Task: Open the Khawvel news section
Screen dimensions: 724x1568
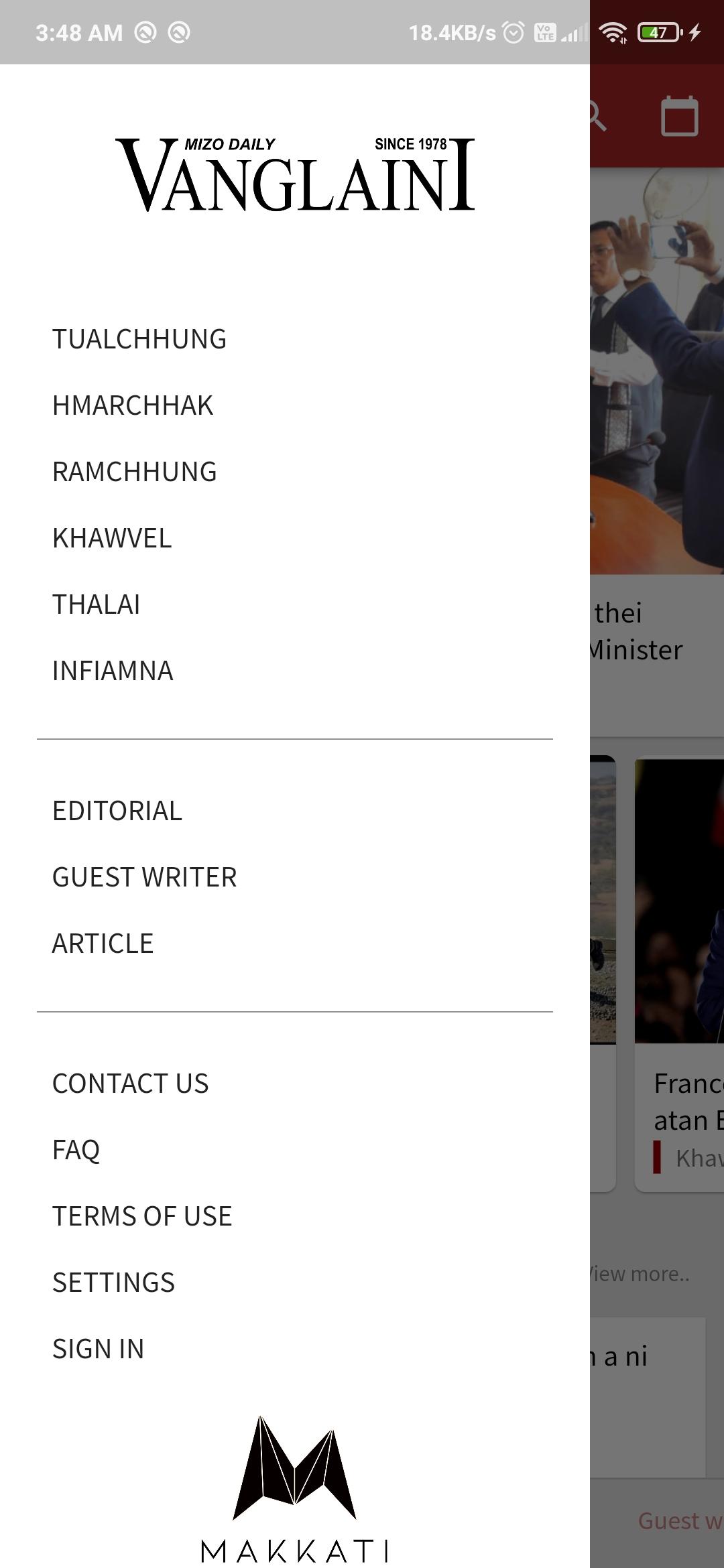Action: pos(112,538)
